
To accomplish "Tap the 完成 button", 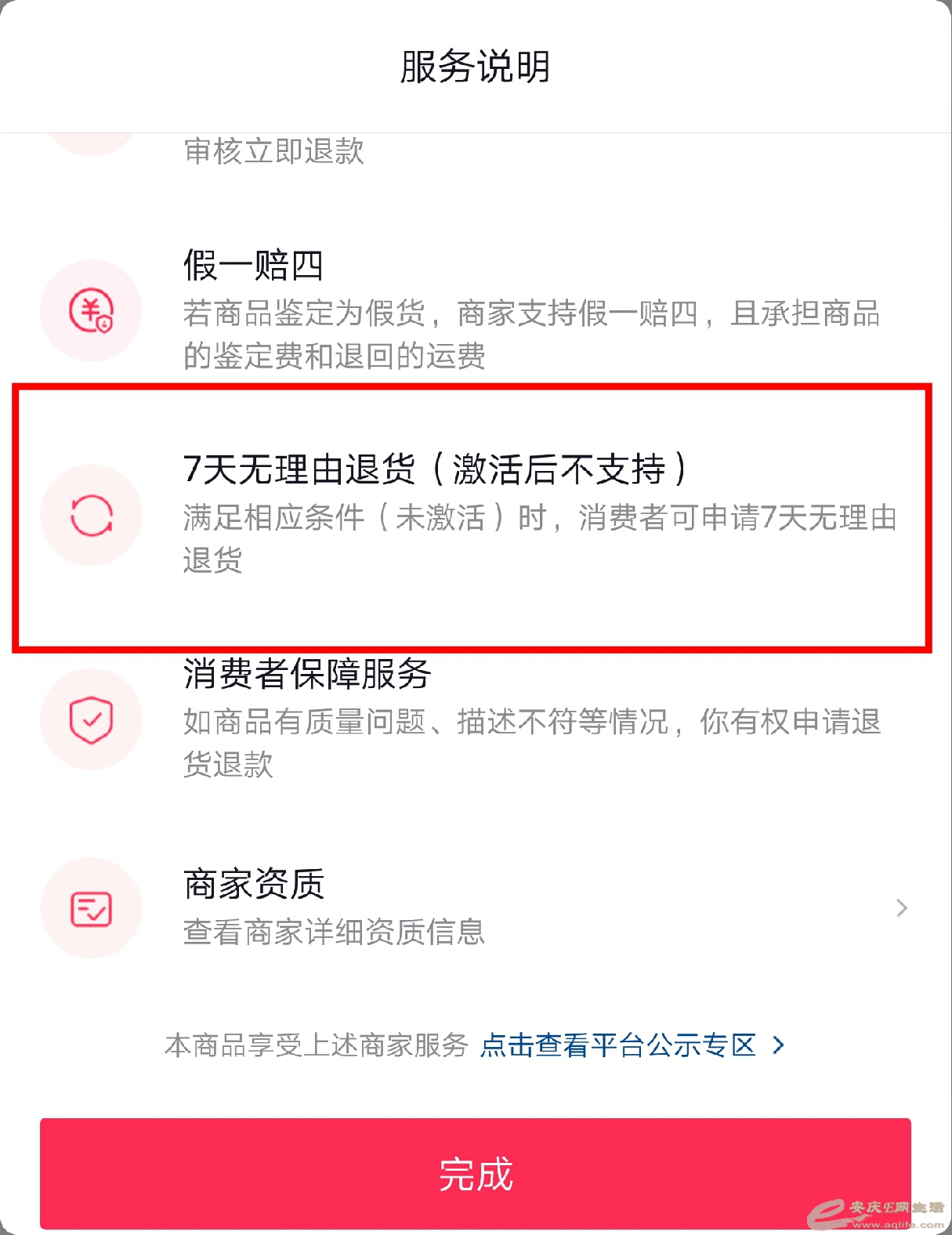I will (x=475, y=1173).
